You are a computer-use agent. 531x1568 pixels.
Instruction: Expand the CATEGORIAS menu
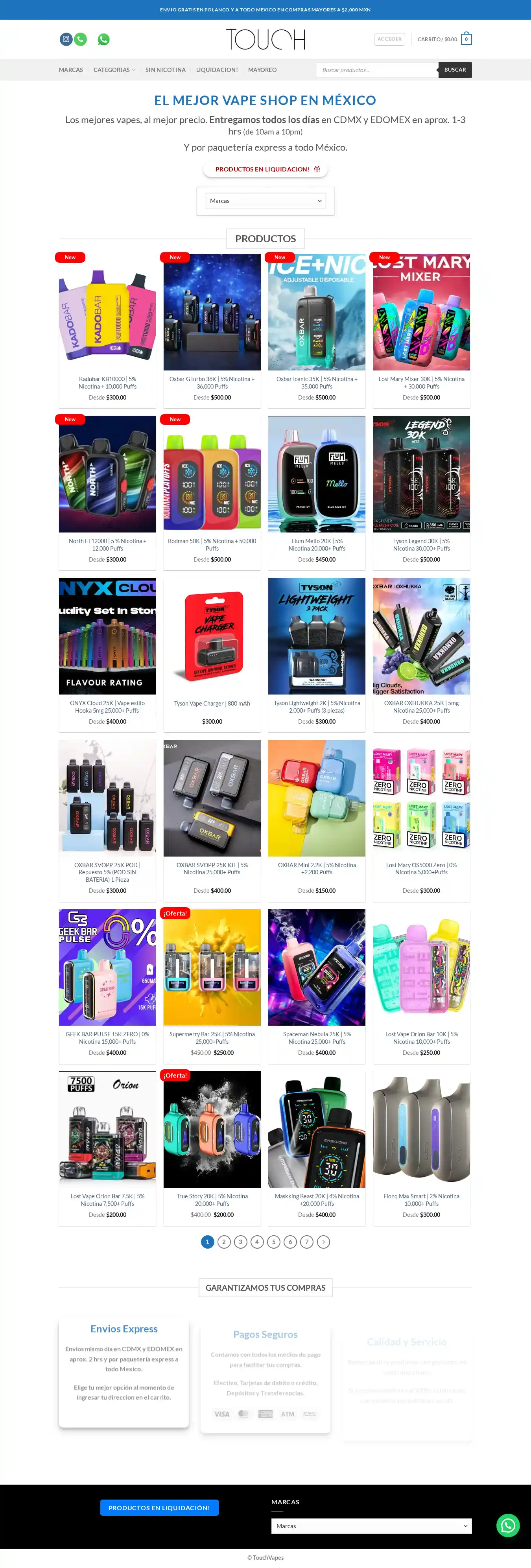pos(114,70)
